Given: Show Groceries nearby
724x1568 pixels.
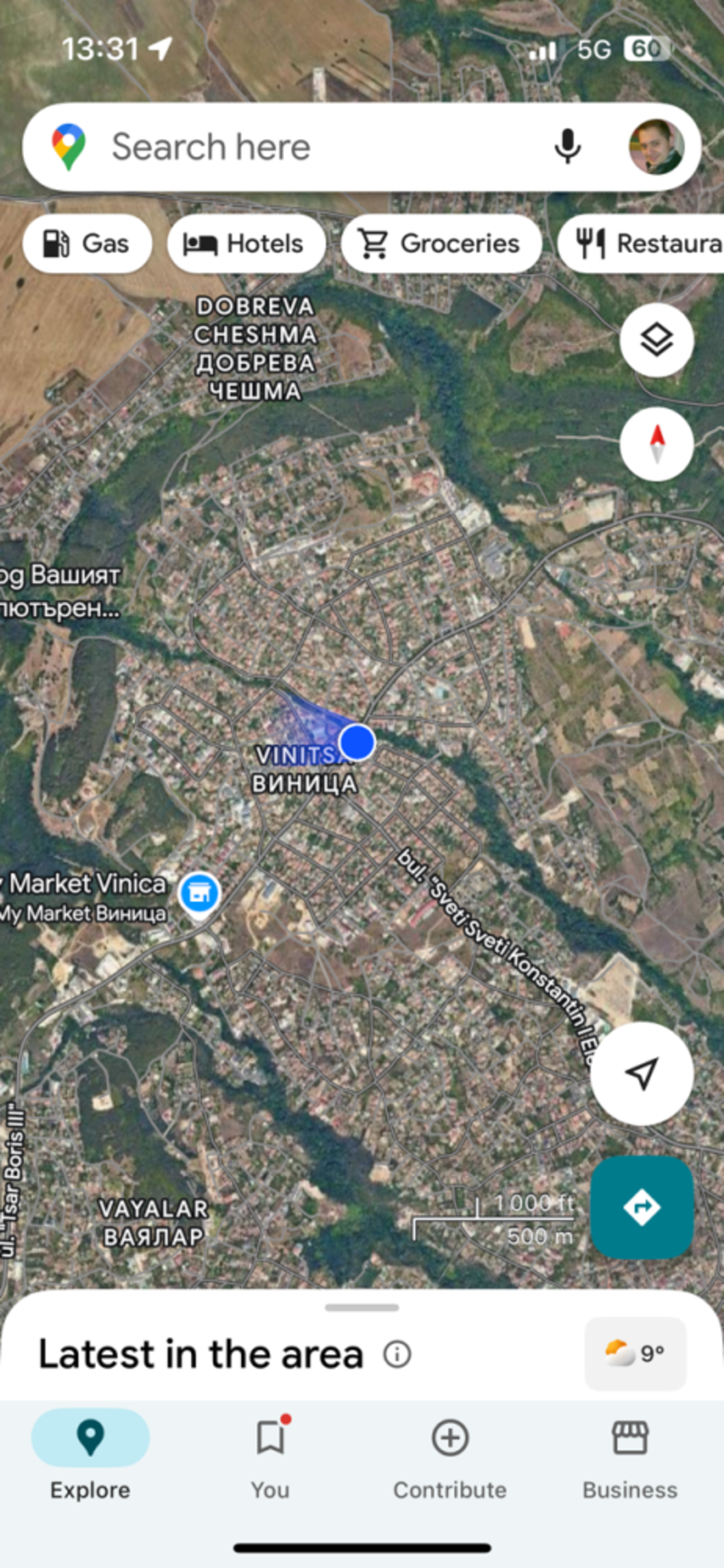Looking at the screenshot, I should [x=441, y=244].
